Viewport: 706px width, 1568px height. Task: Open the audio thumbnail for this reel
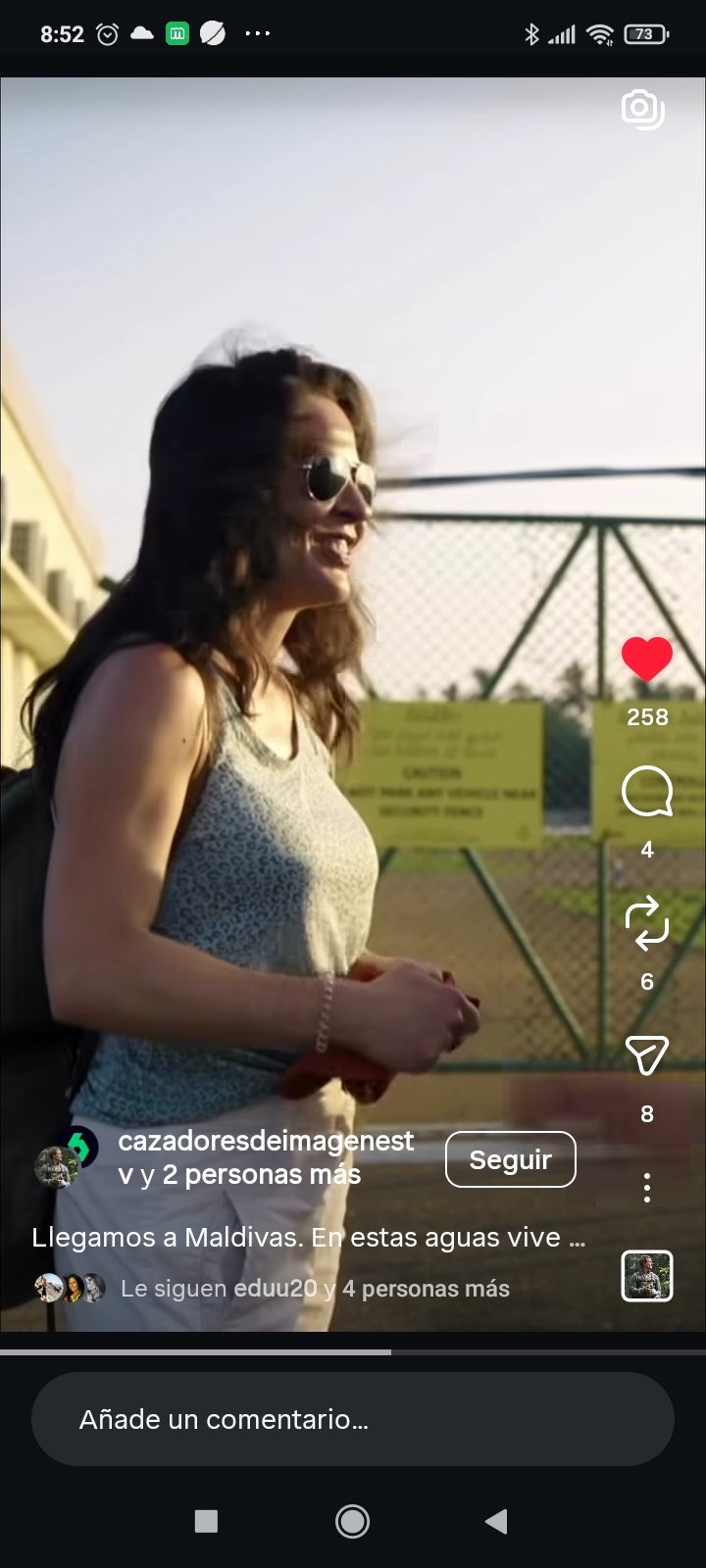(647, 1276)
